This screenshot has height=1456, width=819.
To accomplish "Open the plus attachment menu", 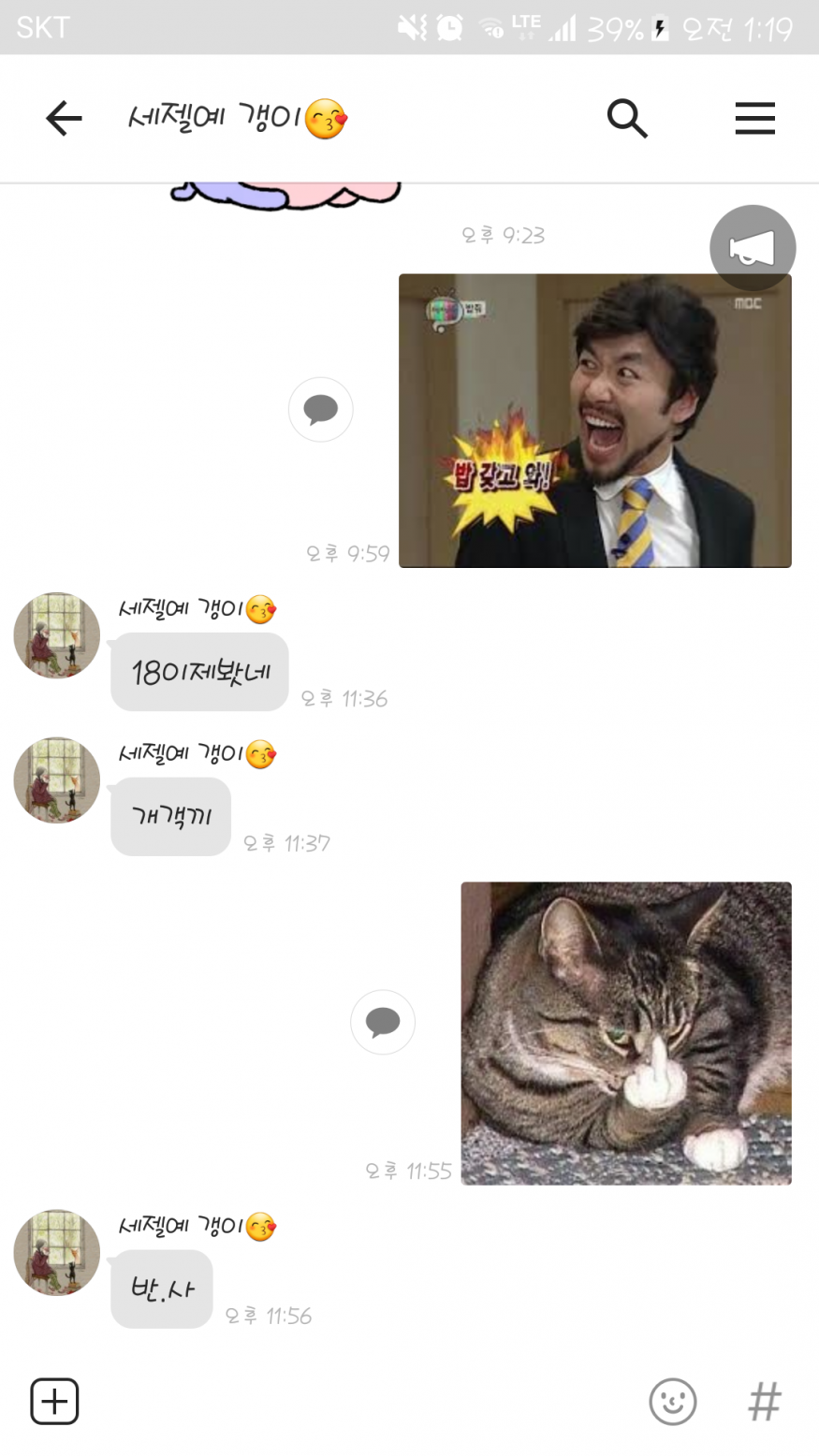I will [x=54, y=1402].
